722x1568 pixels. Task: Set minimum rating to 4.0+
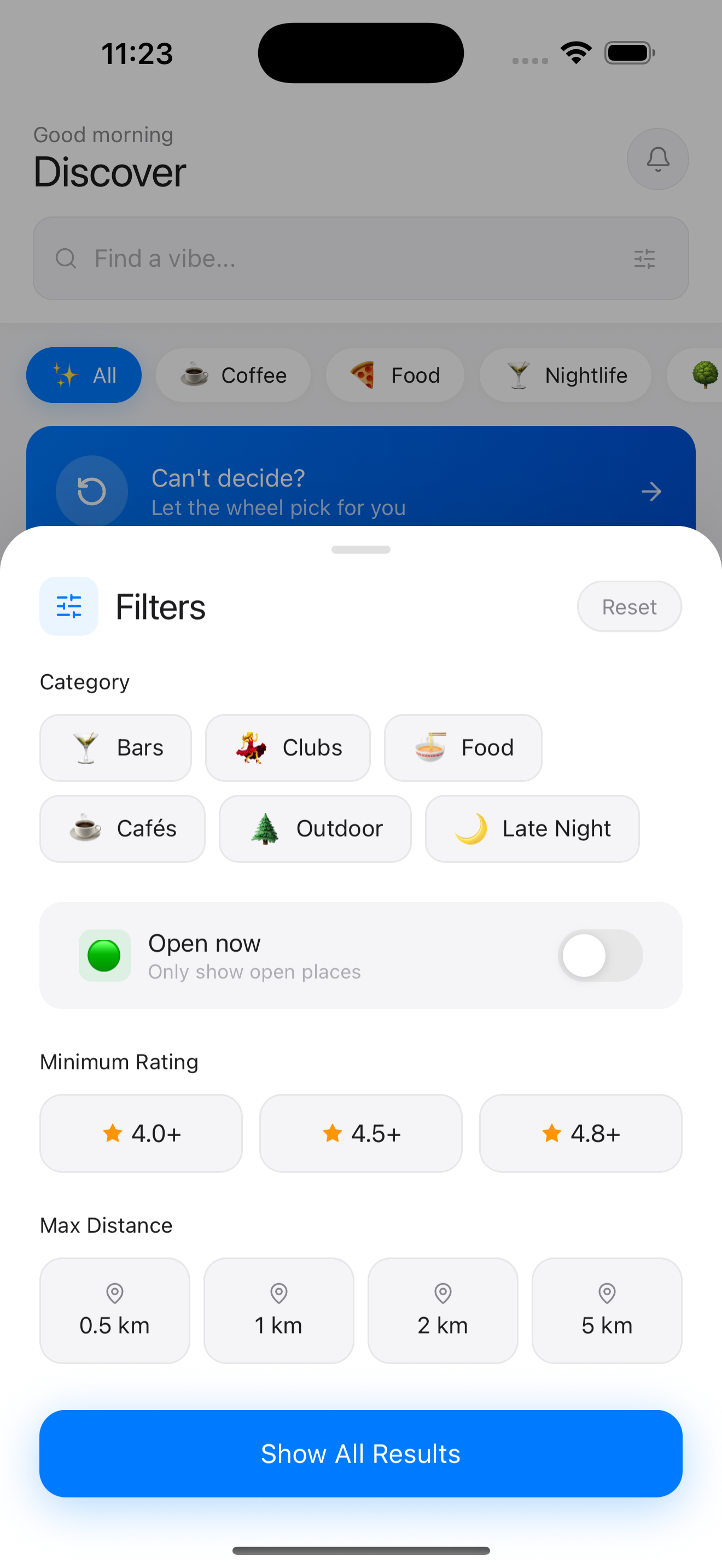[141, 1133]
